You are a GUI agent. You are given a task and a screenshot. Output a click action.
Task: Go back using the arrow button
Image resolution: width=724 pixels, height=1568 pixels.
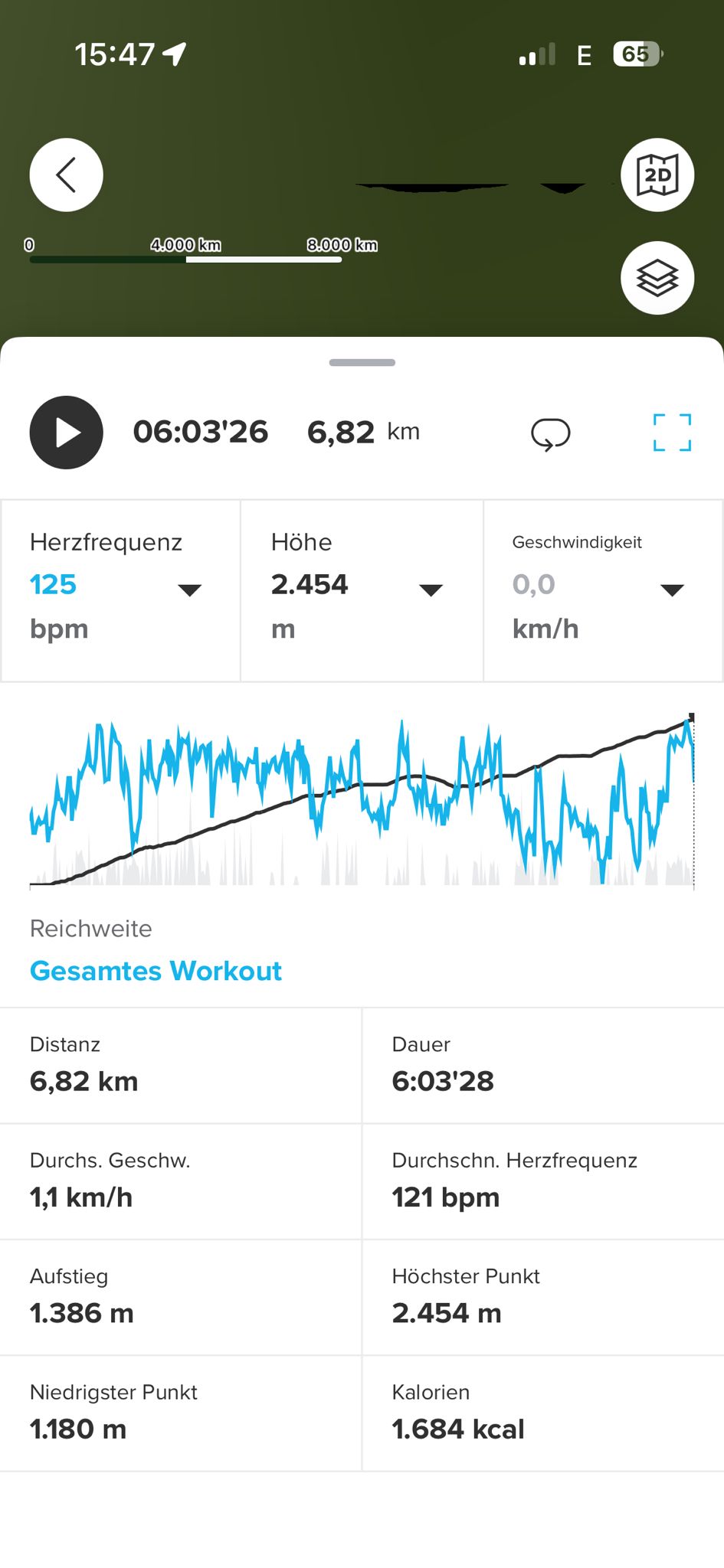tap(67, 175)
